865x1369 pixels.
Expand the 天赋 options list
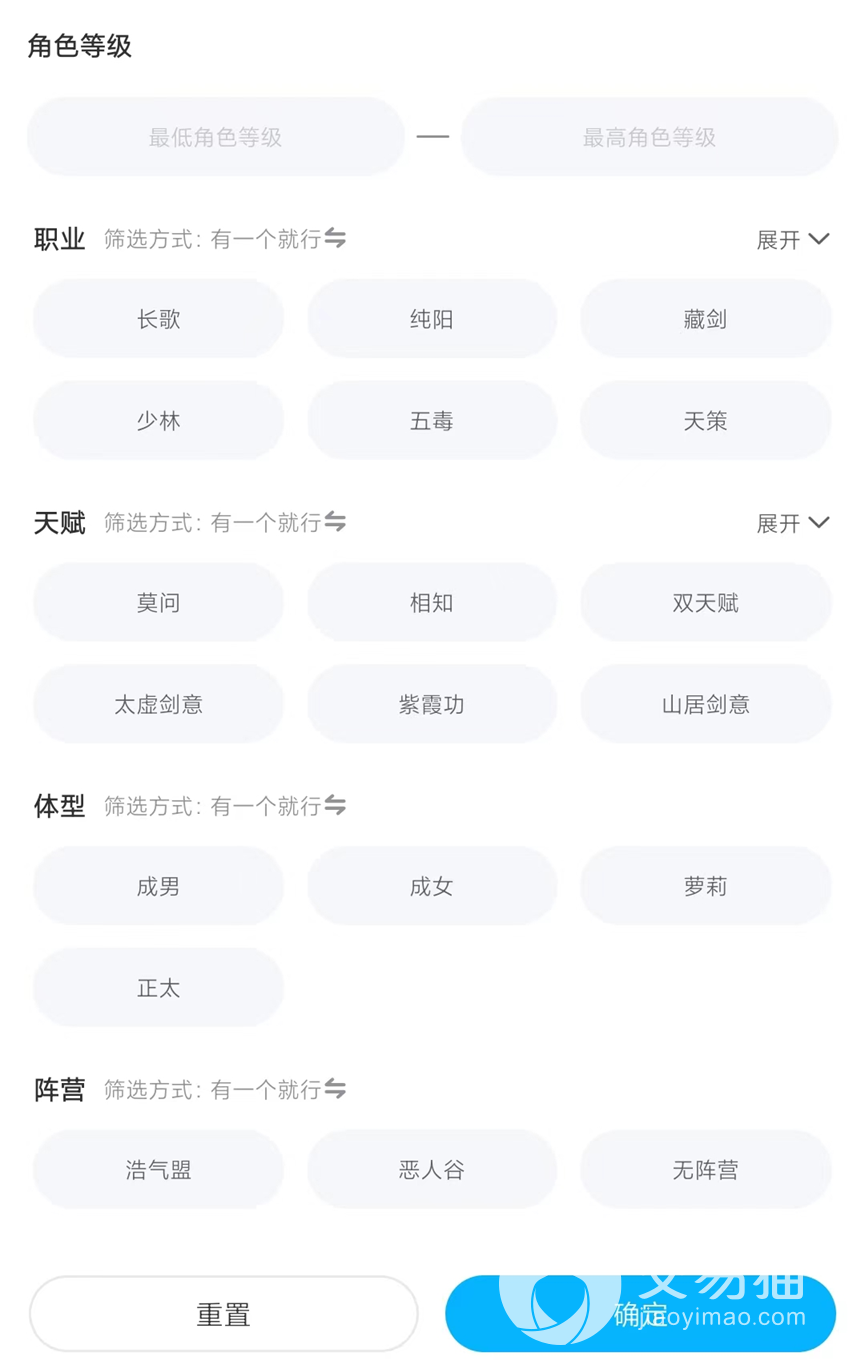793,523
